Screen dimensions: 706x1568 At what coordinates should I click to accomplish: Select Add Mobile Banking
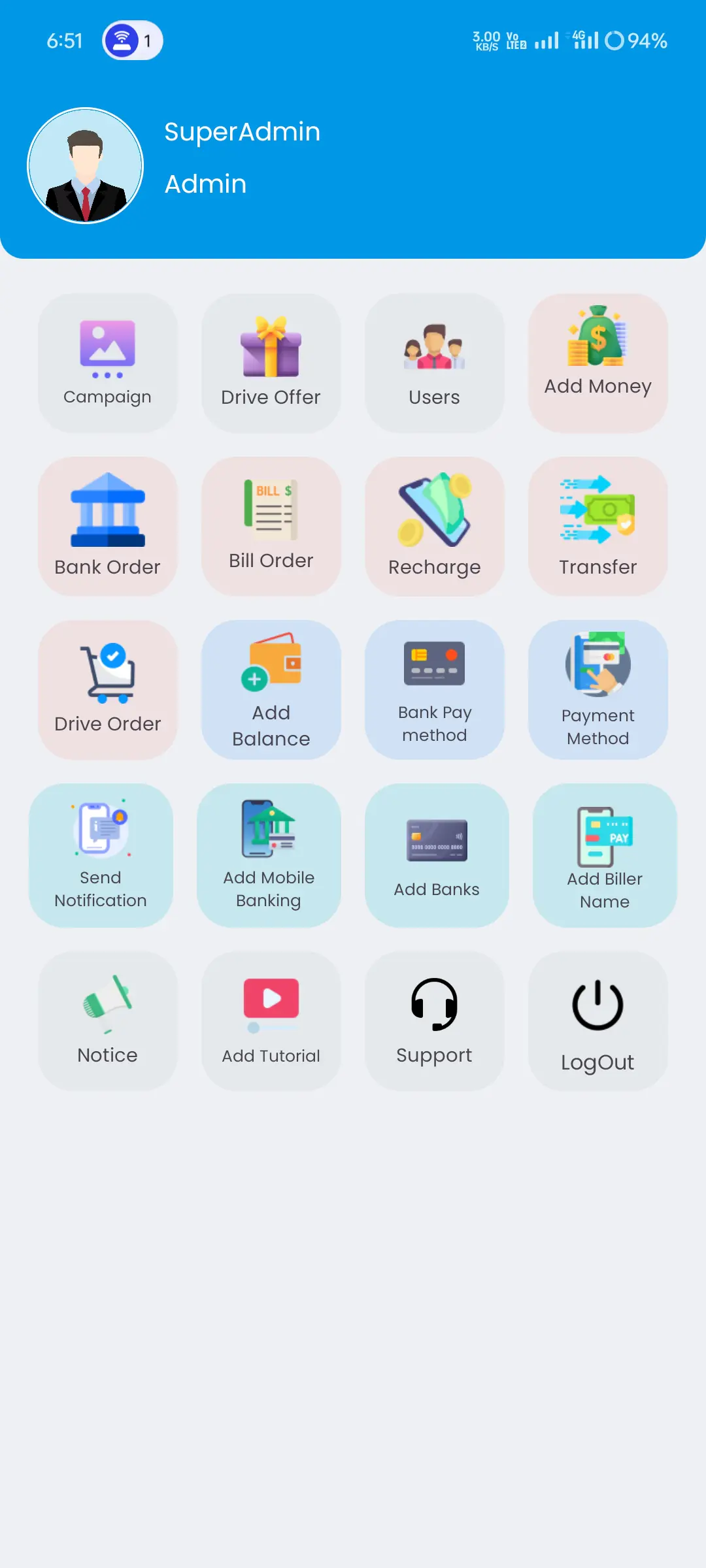coord(269,856)
